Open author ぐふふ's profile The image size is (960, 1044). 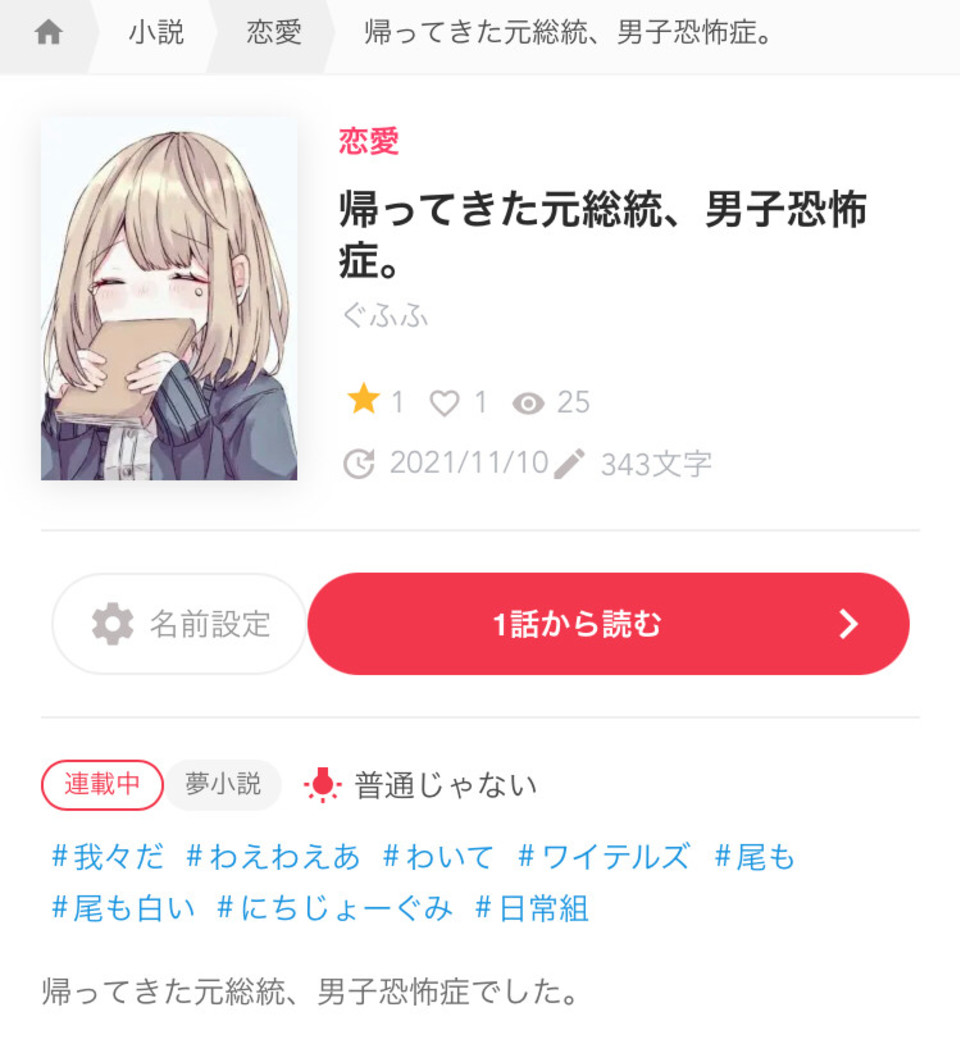385,316
